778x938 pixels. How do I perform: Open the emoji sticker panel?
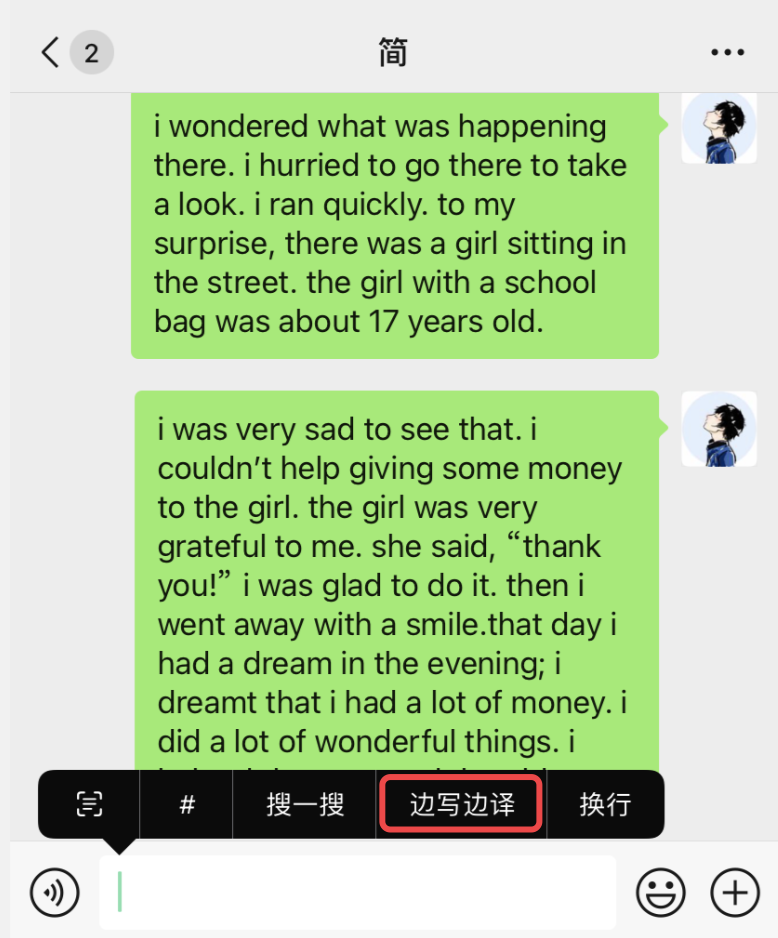(661, 891)
